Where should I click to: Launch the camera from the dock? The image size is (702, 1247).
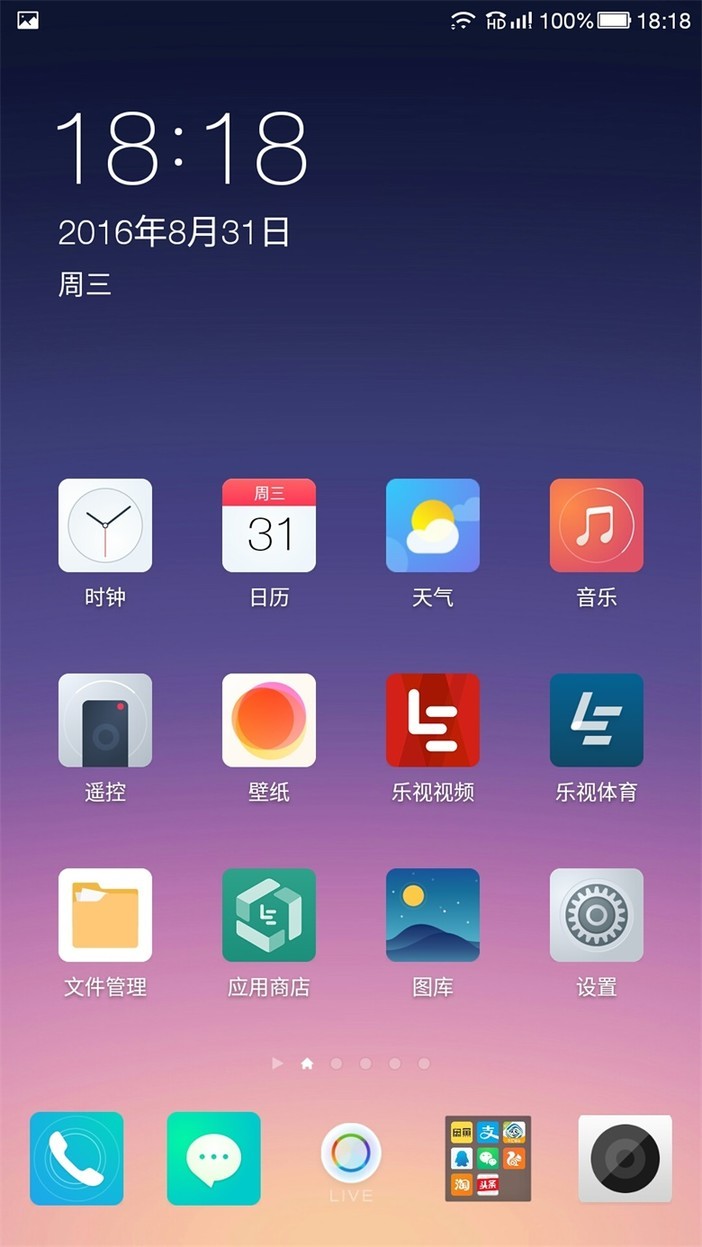tap(625, 1158)
